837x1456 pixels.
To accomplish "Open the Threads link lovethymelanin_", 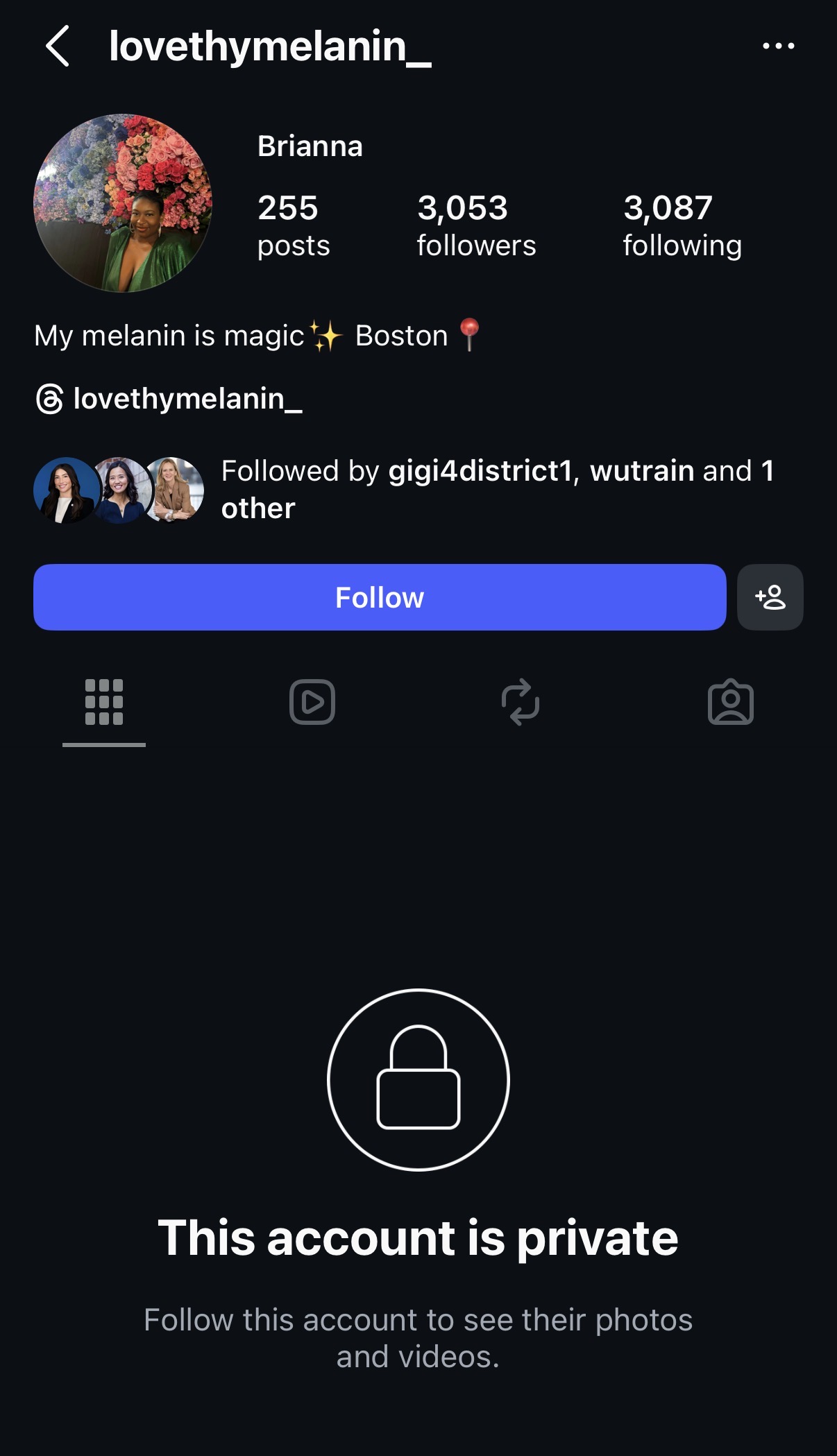I will 169,399.
